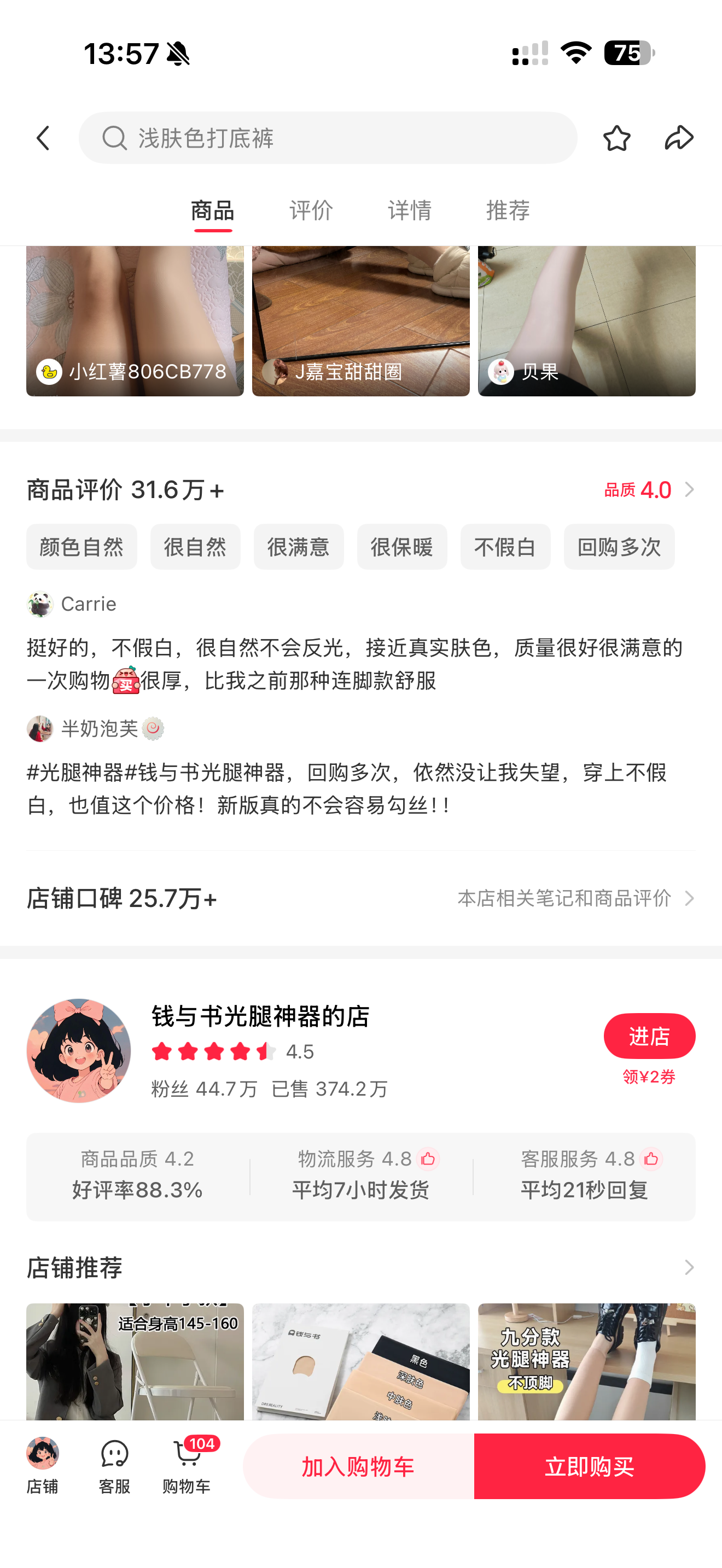Image resolution: width=722 pixels, height=1568 pixels.
Task: Switch to the 评价 tab
Action: (311, 210)
